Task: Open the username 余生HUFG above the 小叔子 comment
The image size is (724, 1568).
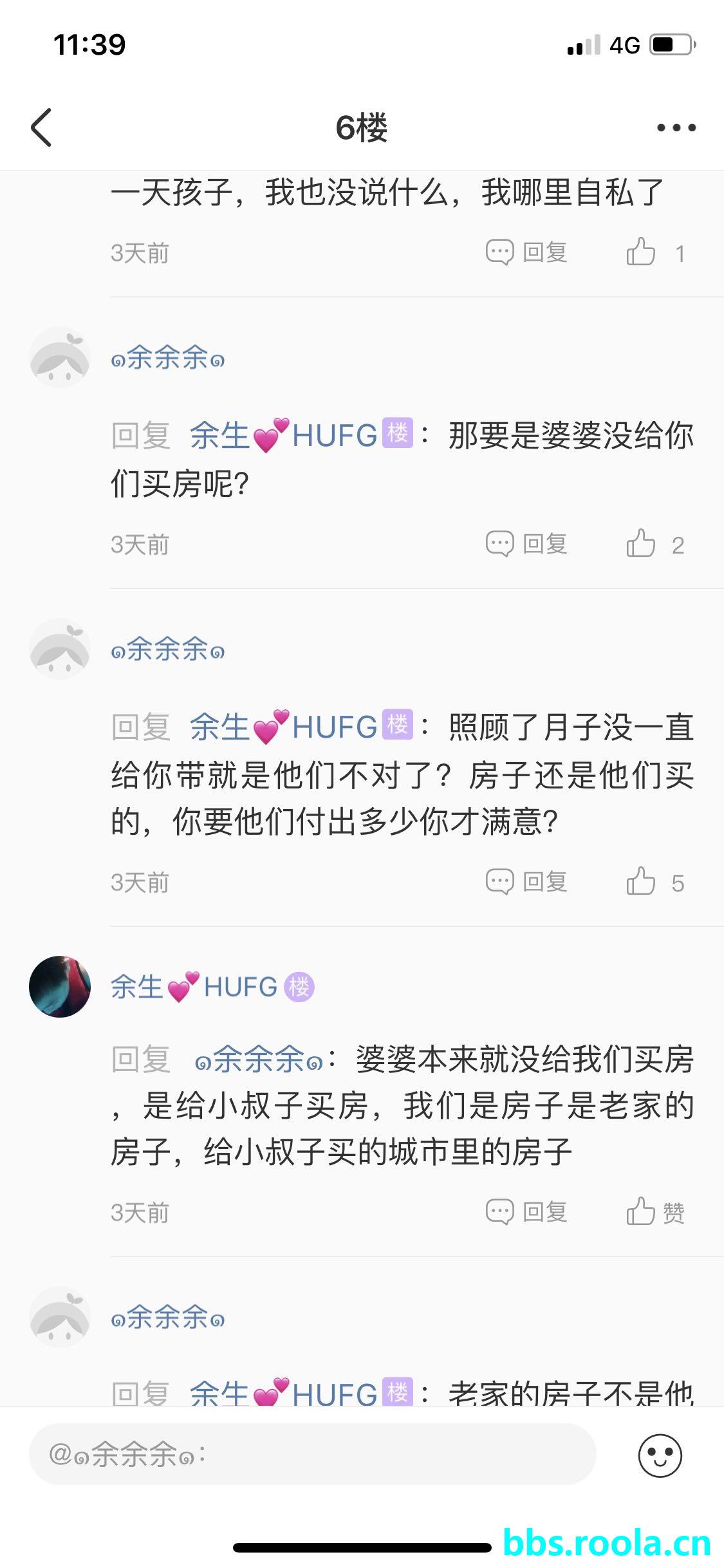Action: (194, 987)
